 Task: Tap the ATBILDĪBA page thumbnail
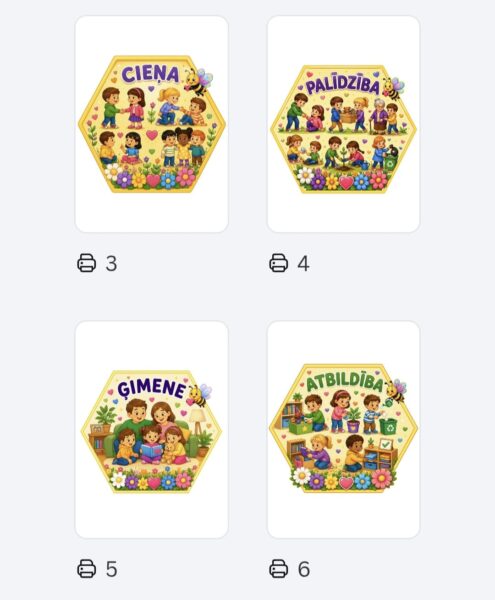(344, 429)
